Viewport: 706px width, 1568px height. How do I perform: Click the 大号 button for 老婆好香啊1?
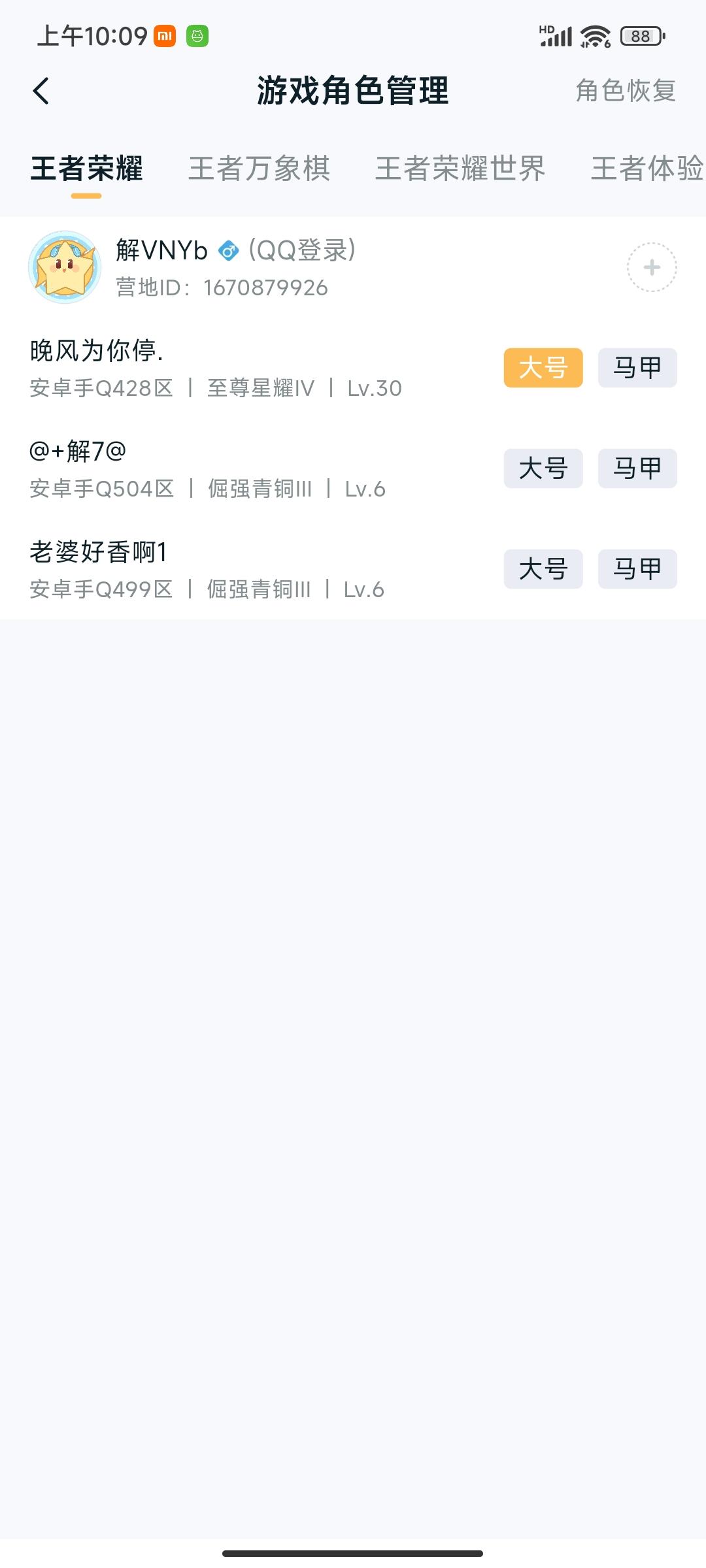coord(543,569)
